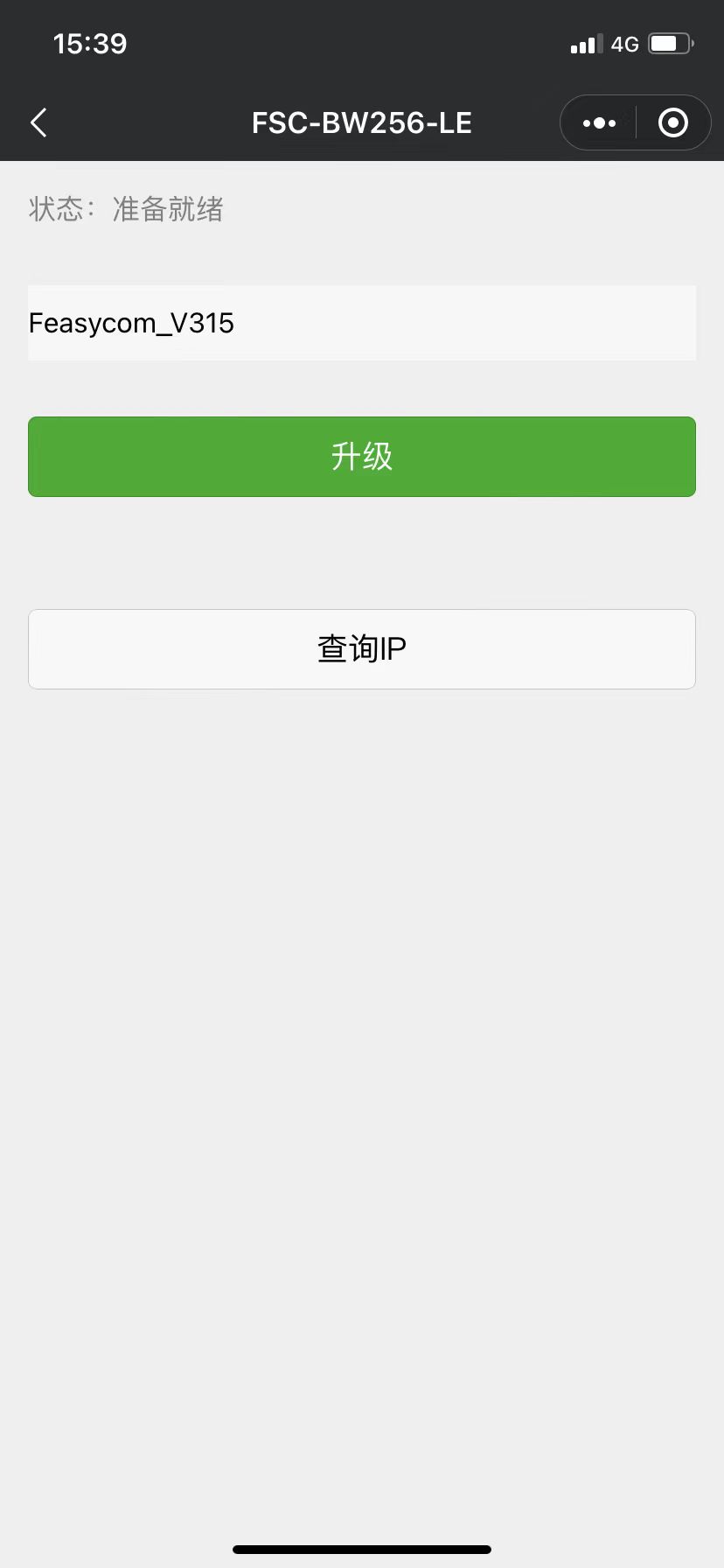This screenshot has height=1568, width=724.
Task: Tap the green 升级 upgrade button
Action: point(362,457)
